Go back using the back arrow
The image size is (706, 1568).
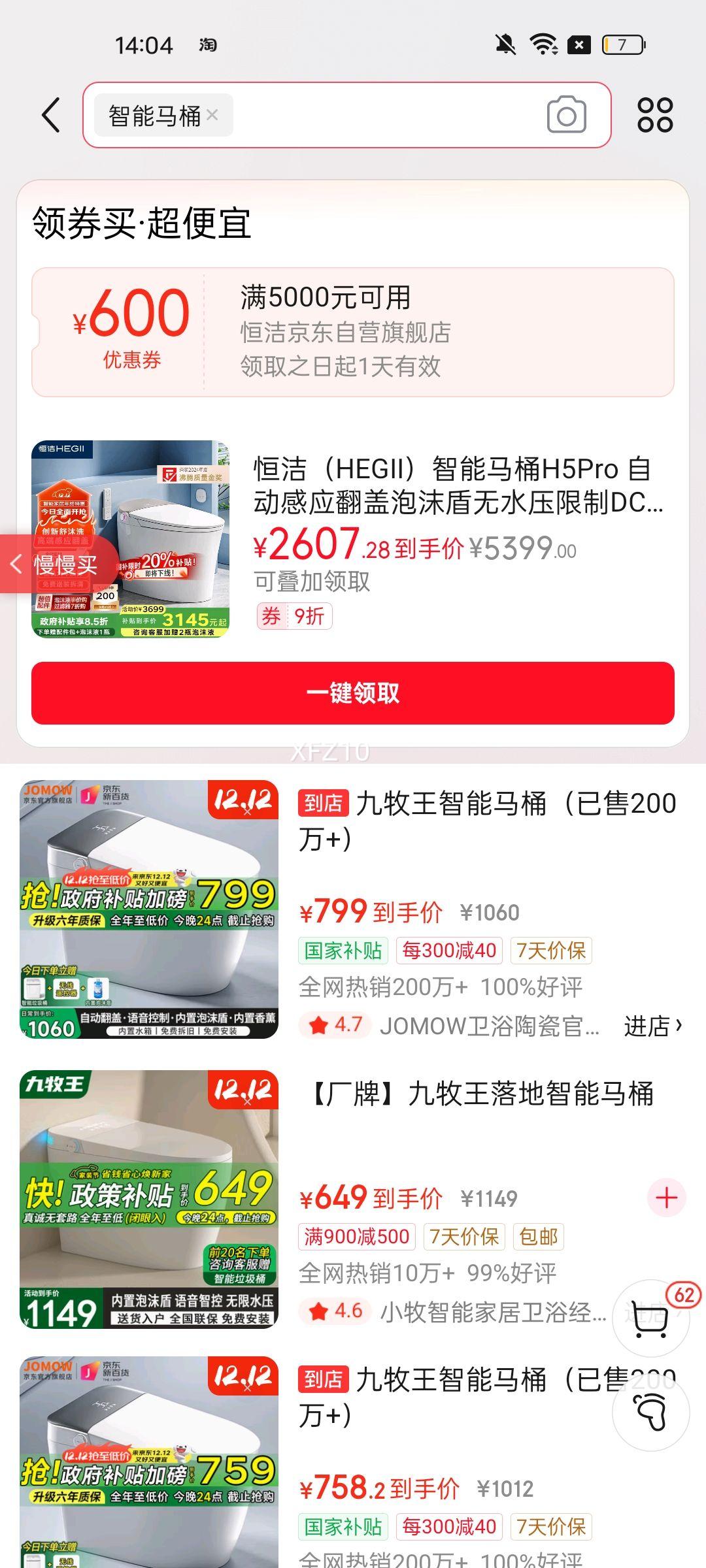point(49,114)
